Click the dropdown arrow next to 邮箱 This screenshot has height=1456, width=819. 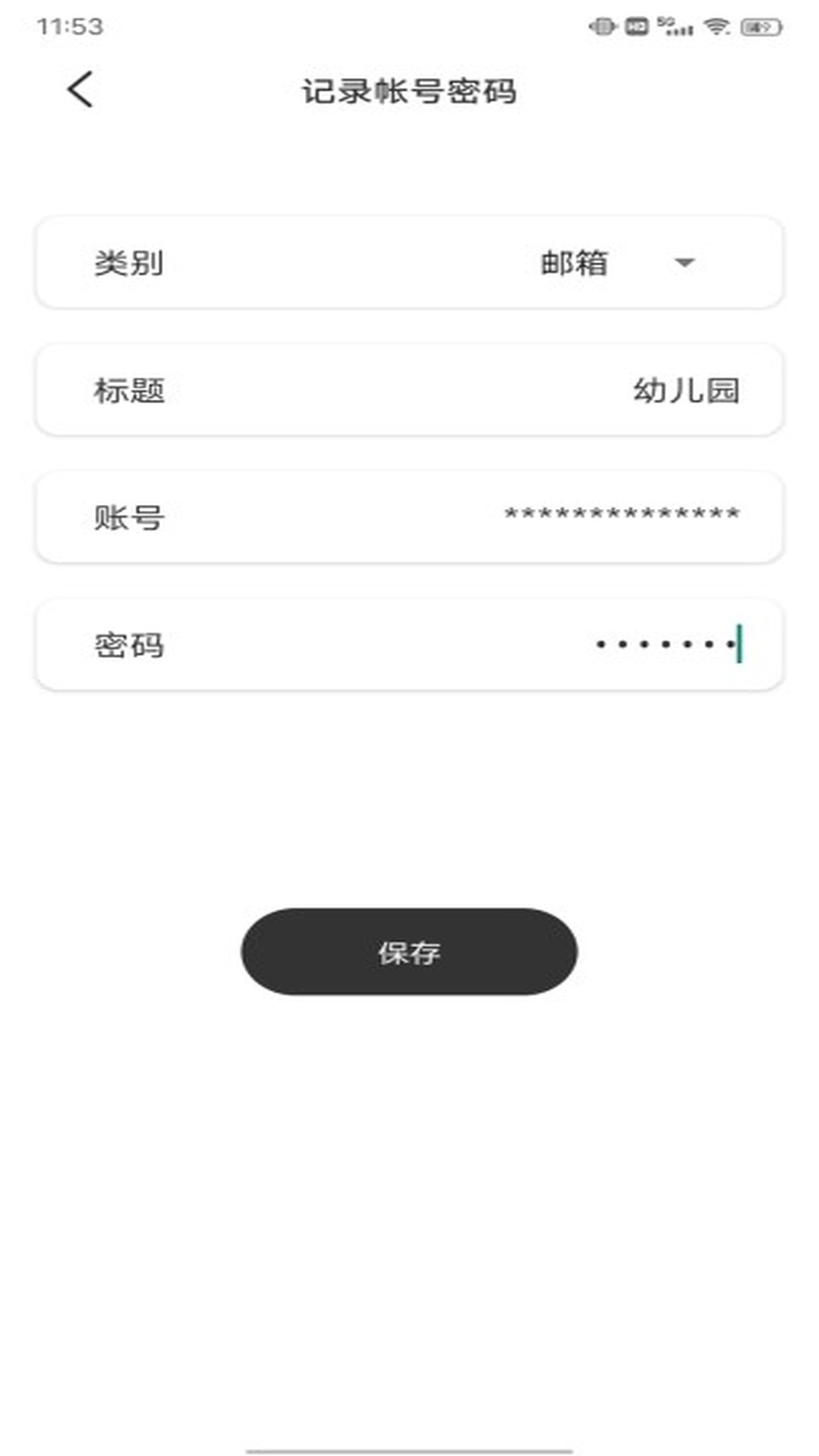pyautogui.click(x=684, y=262)
